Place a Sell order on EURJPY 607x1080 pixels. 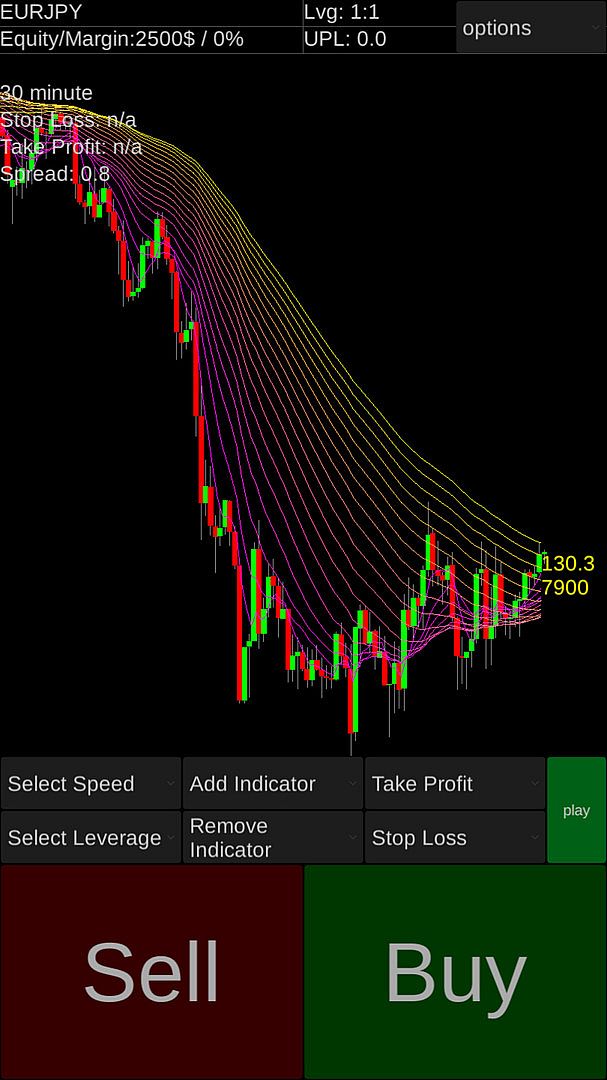[152, 971]
